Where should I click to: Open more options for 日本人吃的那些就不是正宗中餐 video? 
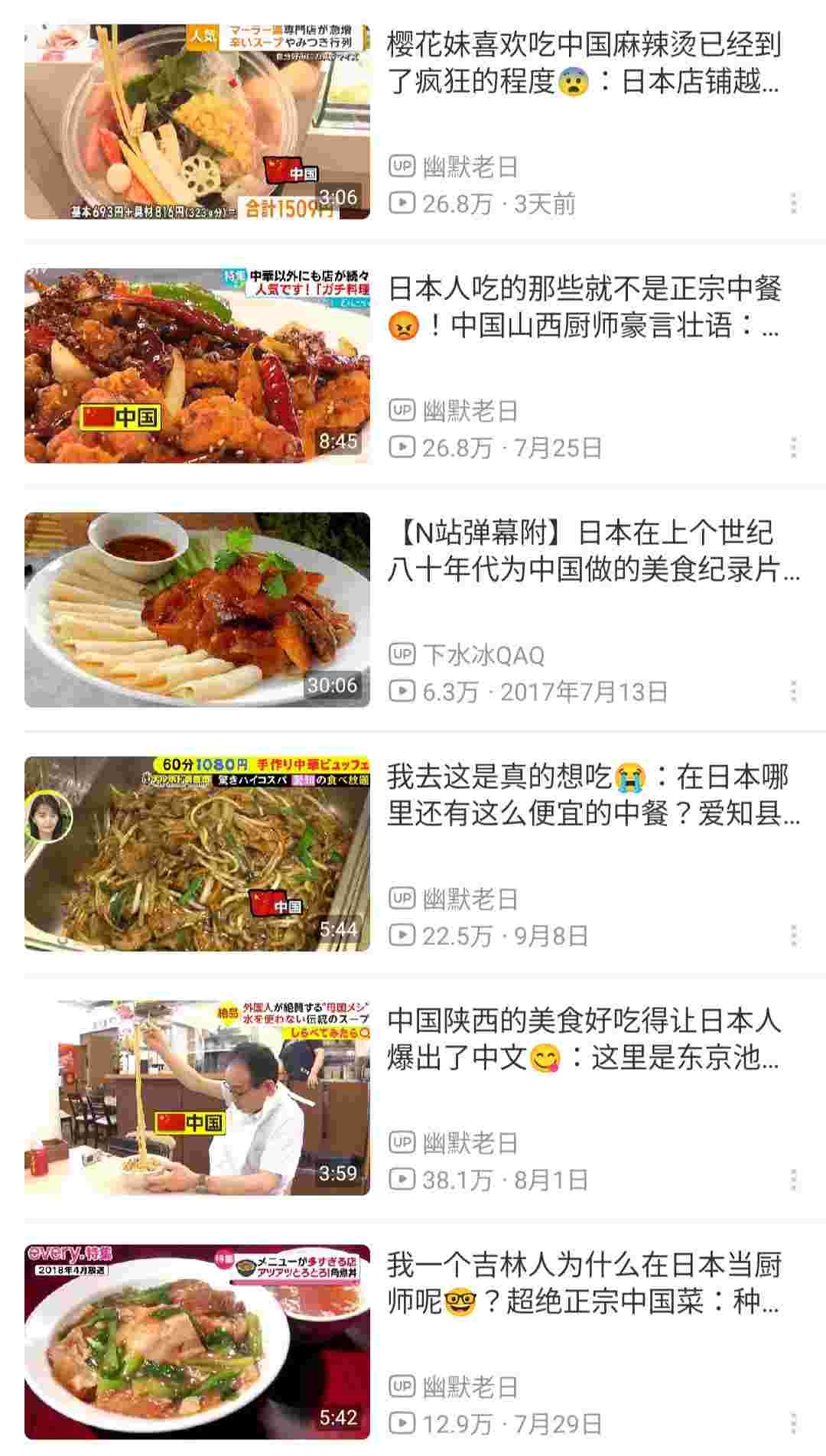[x=794, y=448]
